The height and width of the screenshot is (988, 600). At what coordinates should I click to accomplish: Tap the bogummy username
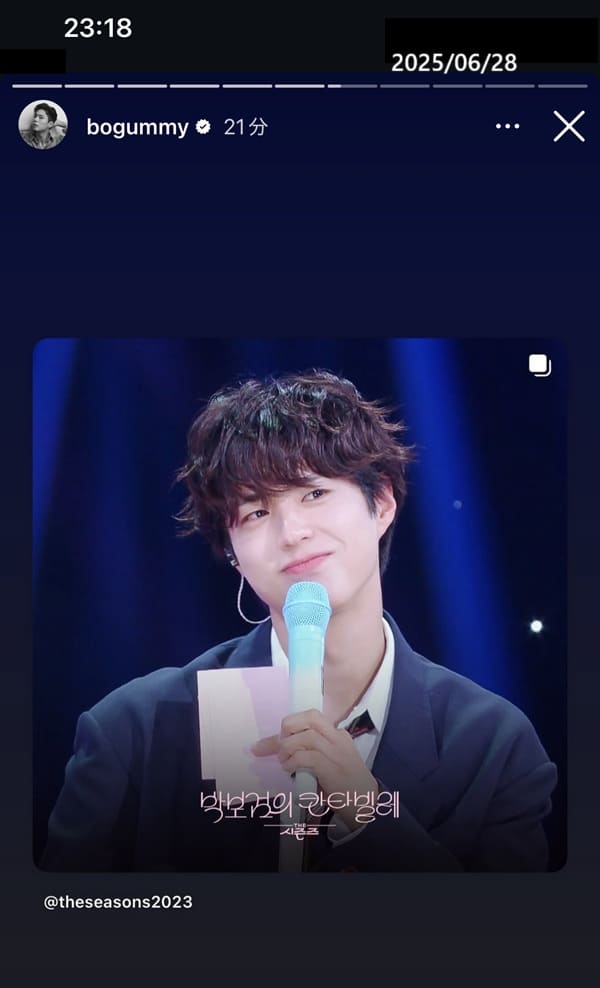coord(137,127)
